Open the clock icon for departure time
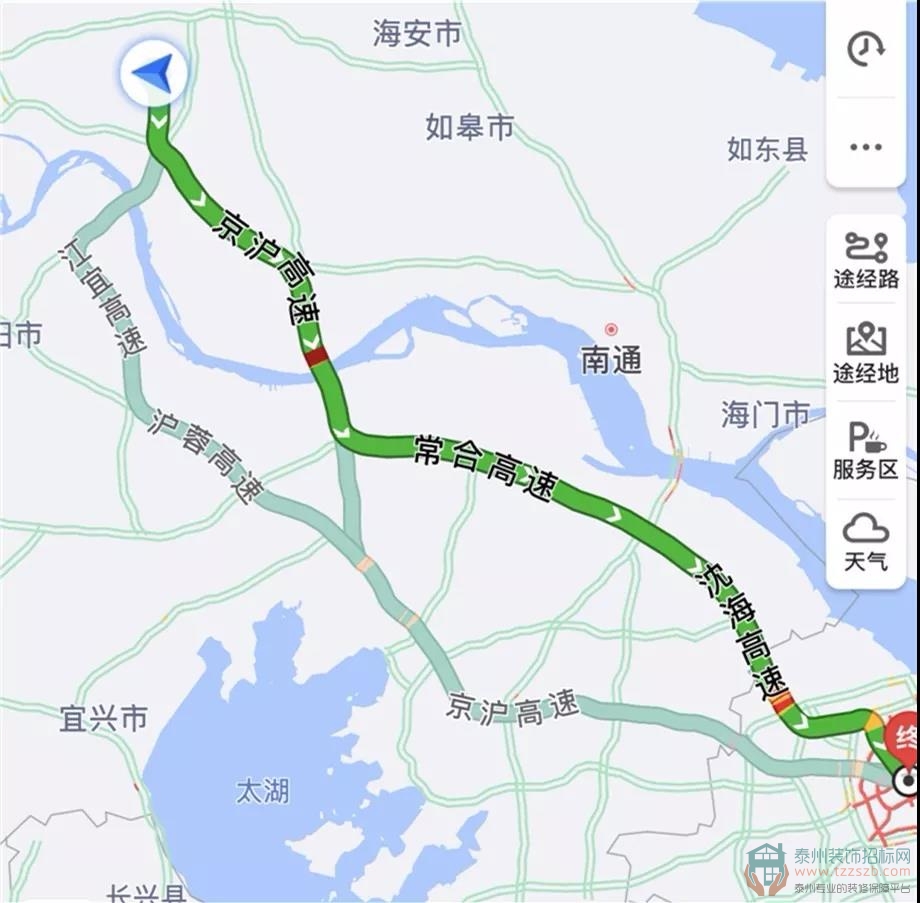 [x=866, y=49]
